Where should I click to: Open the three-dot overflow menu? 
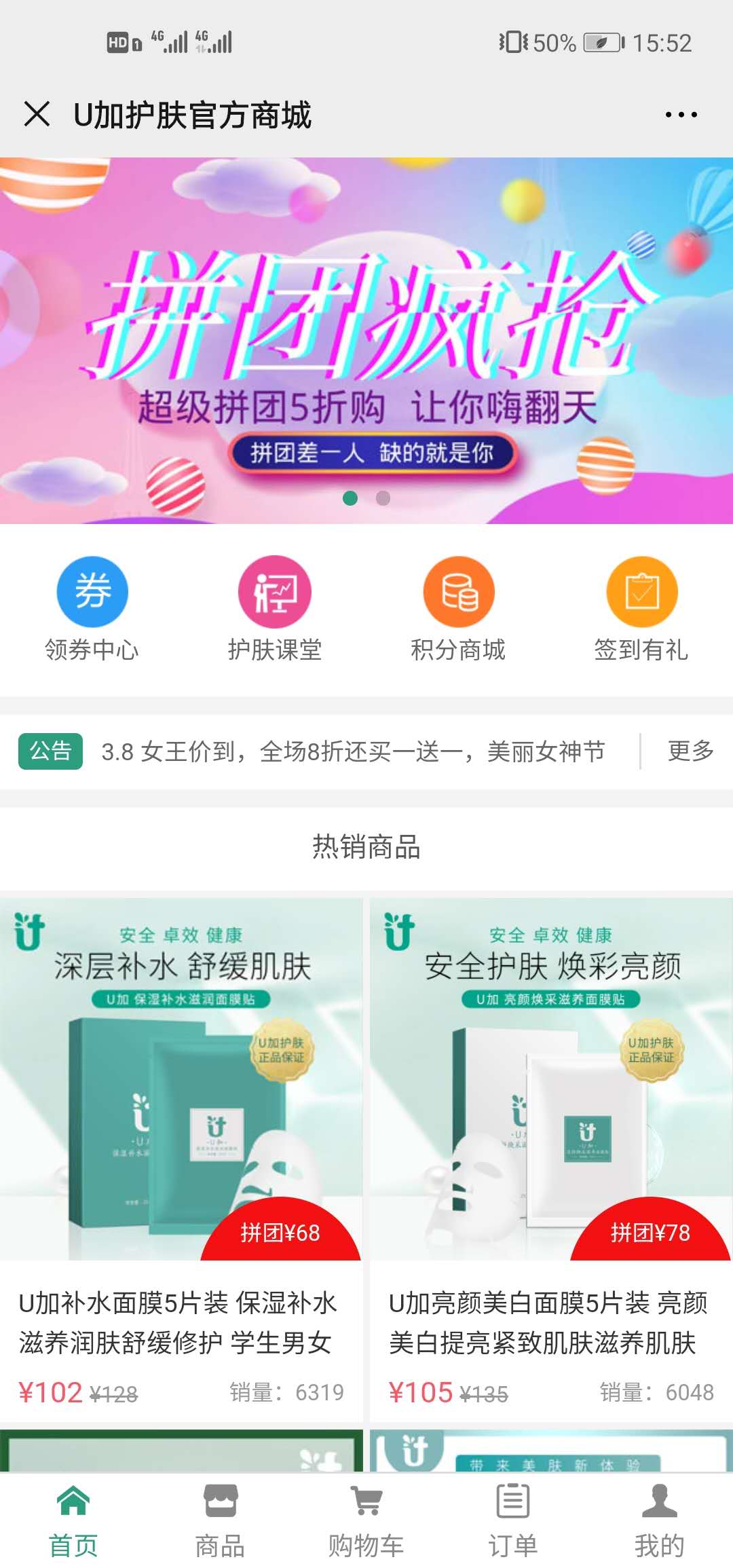pos(681,115)
